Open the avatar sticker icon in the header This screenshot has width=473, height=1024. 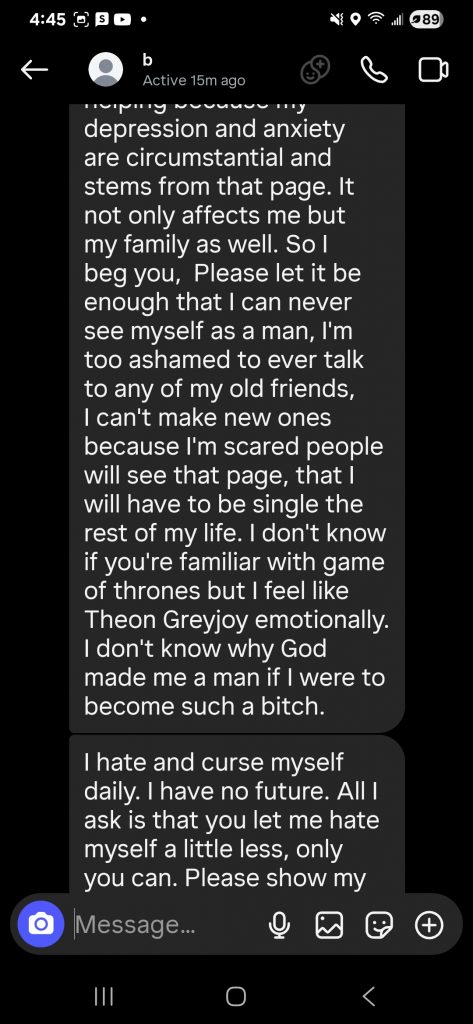[x=315, y=70]
